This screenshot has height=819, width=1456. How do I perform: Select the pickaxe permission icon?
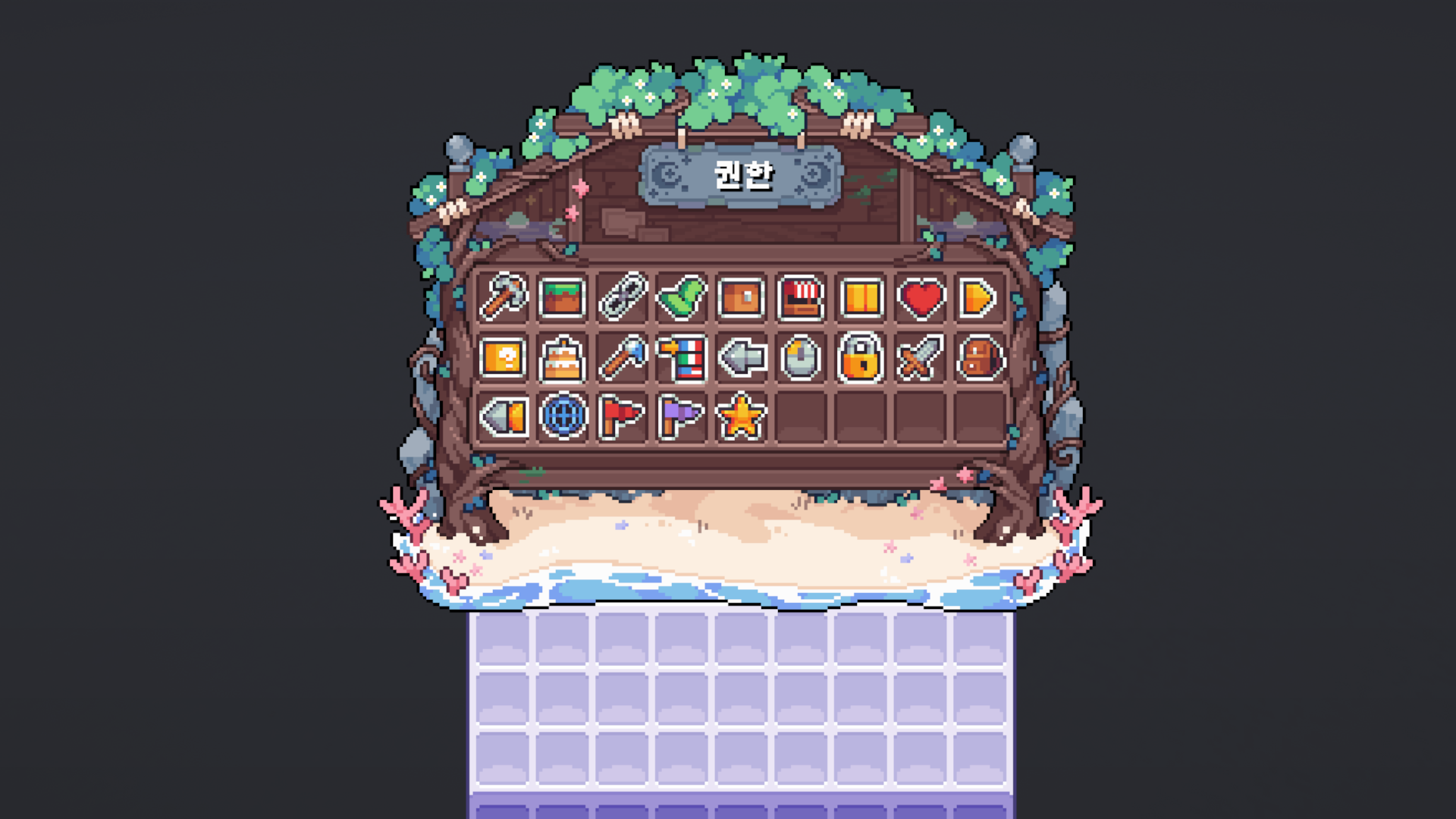[x=504, y=297]
